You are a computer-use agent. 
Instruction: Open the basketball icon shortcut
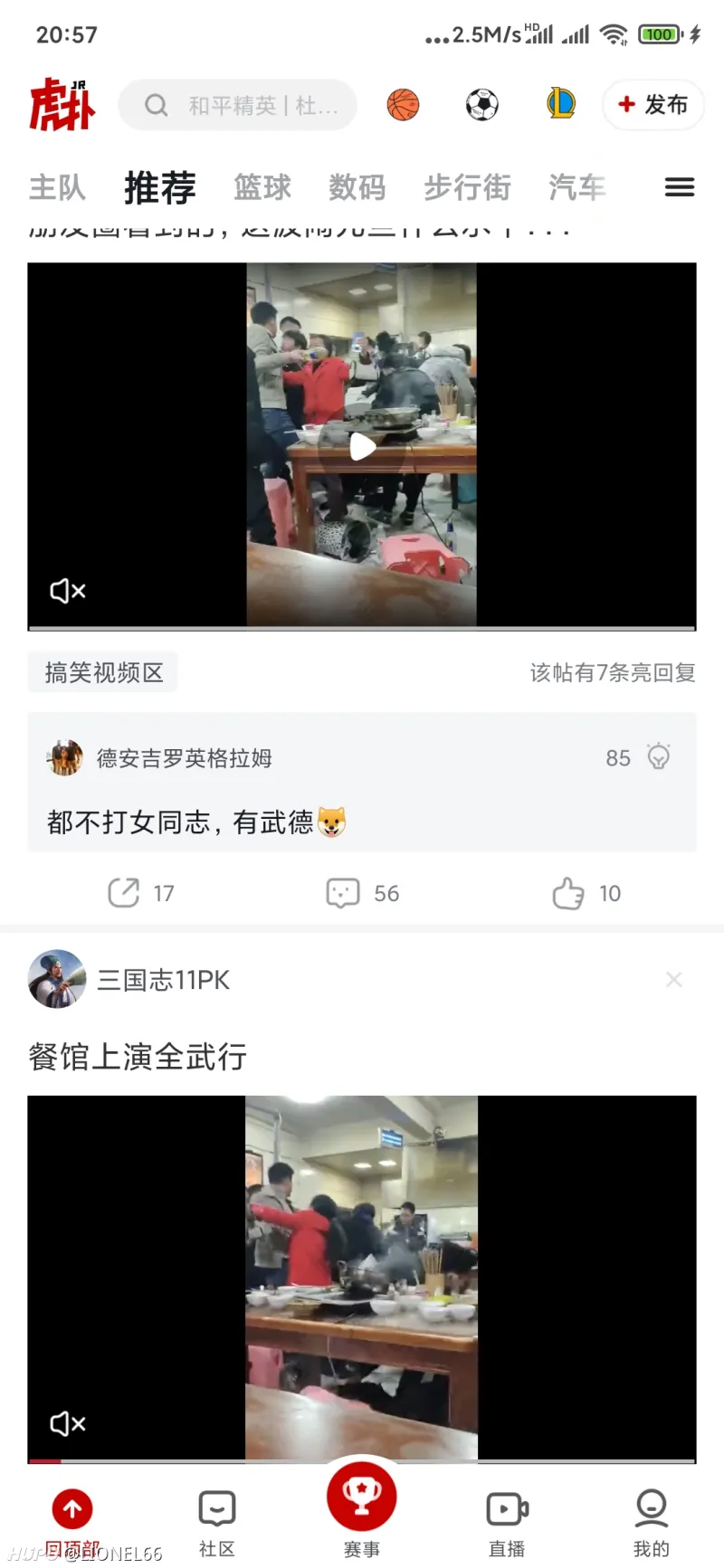403,105
